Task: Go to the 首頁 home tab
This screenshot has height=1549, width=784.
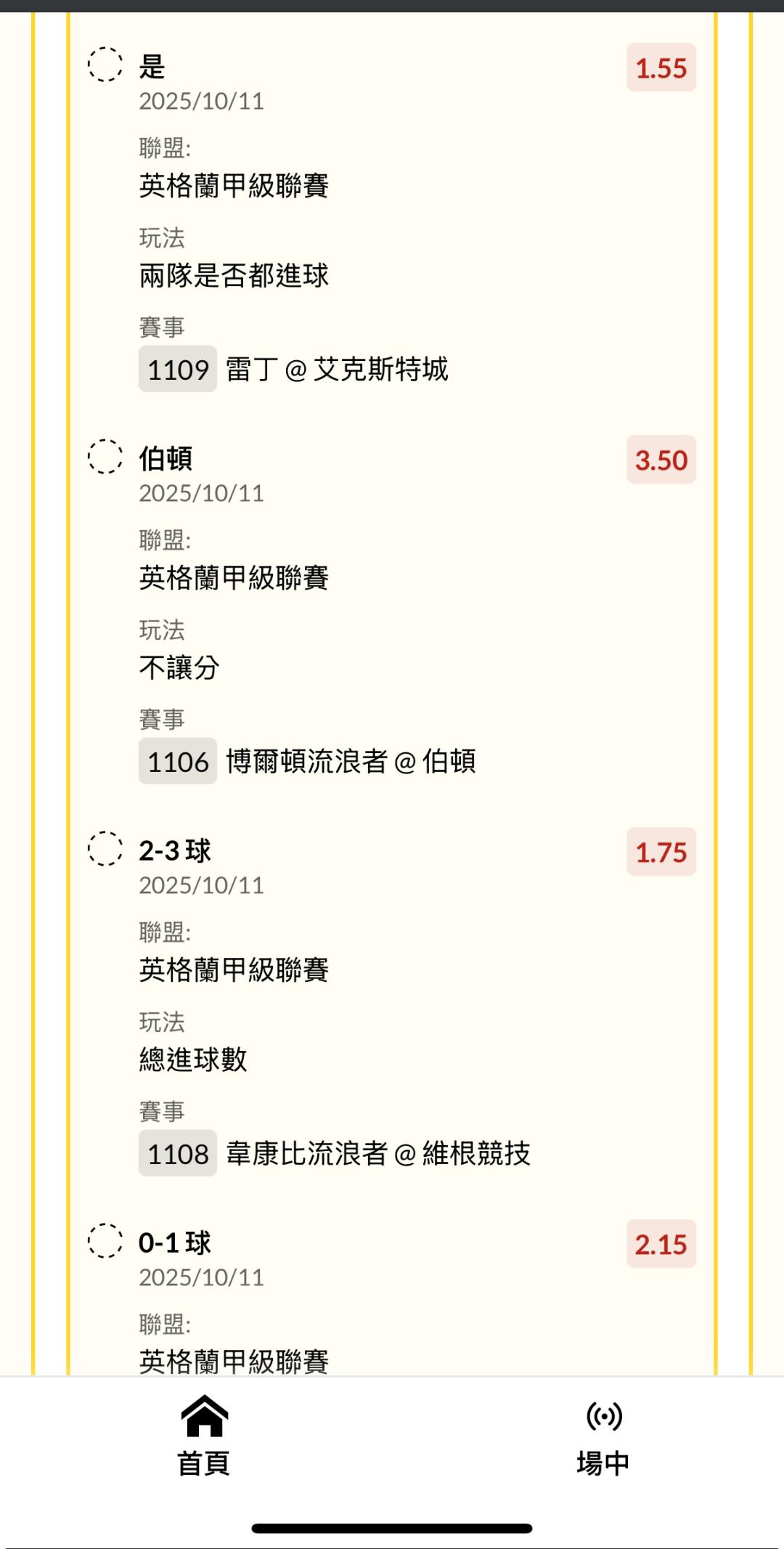Action: point(204,1436)
